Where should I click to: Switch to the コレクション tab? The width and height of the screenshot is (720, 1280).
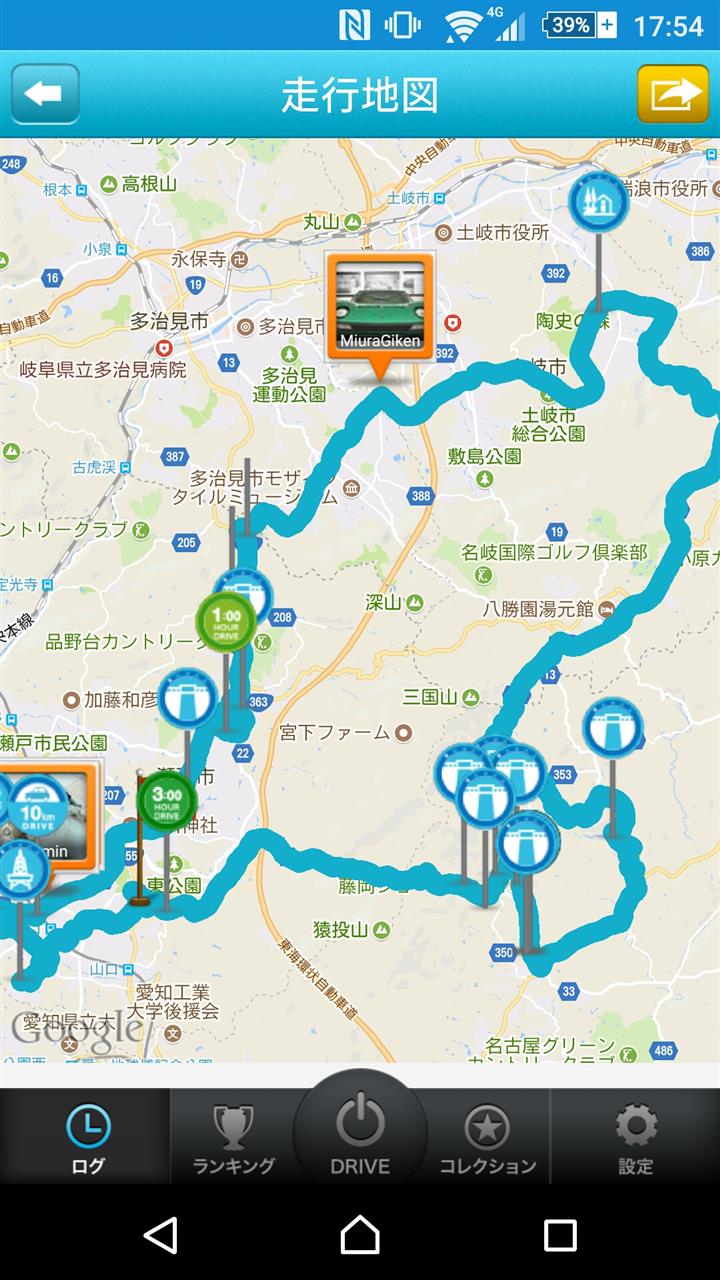click(487, 1138)
